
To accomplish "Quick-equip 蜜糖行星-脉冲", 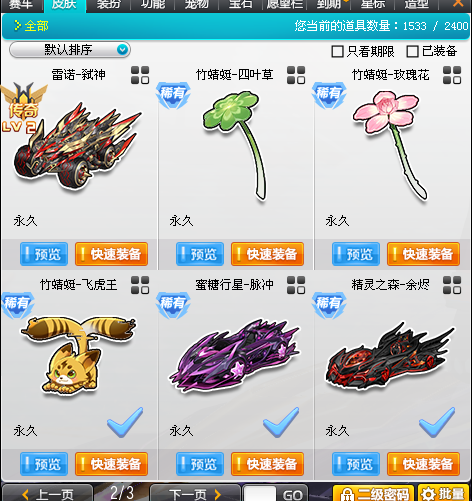I will (267, 464).
